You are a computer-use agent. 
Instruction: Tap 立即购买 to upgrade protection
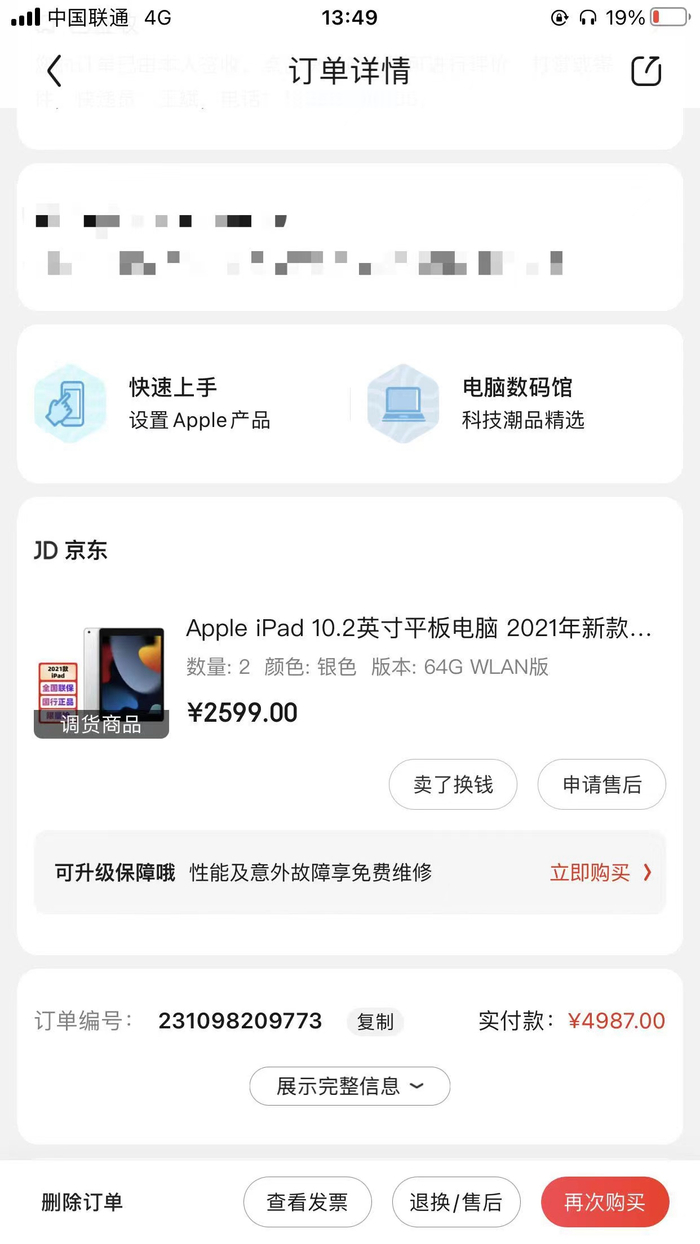(600, 872)
